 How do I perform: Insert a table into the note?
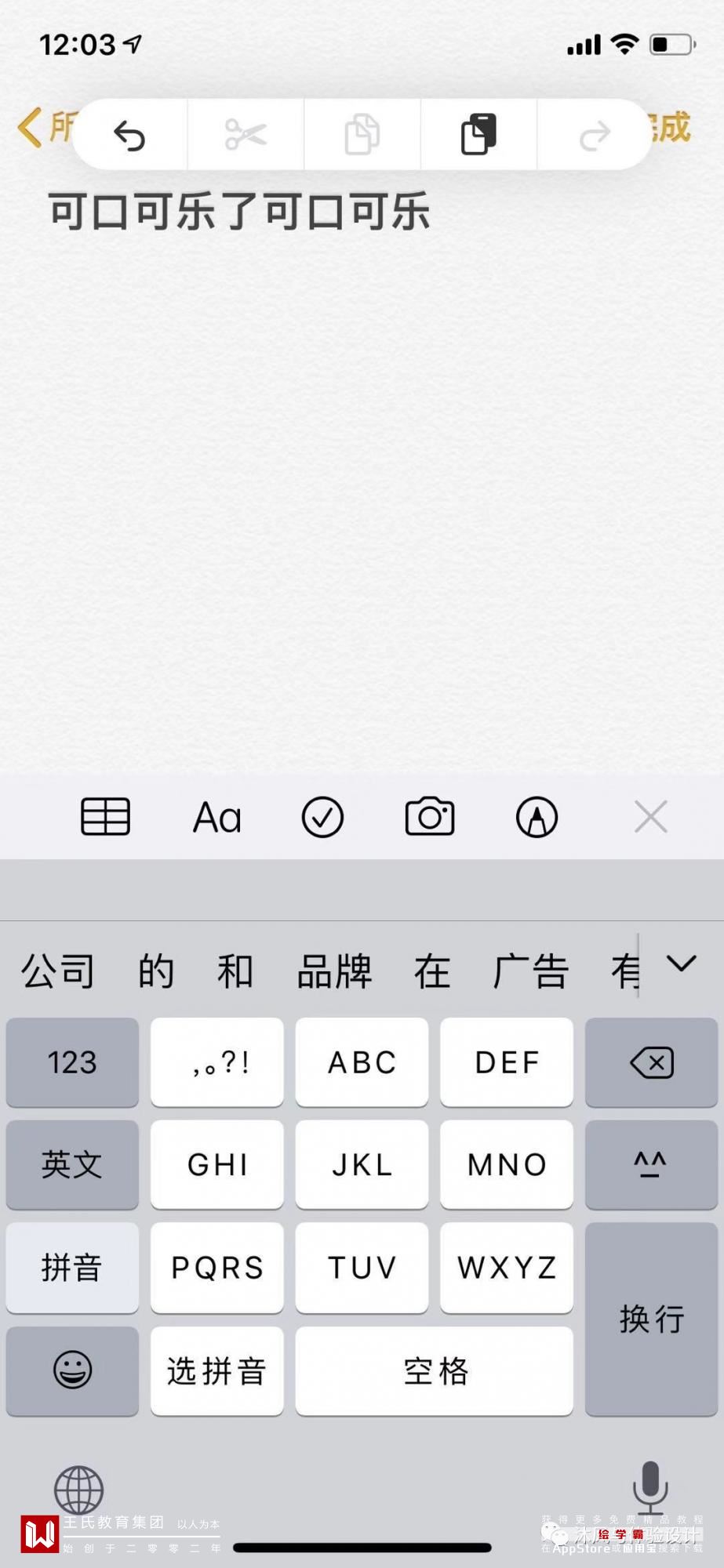pyautogui.click(x=105, y=817)
